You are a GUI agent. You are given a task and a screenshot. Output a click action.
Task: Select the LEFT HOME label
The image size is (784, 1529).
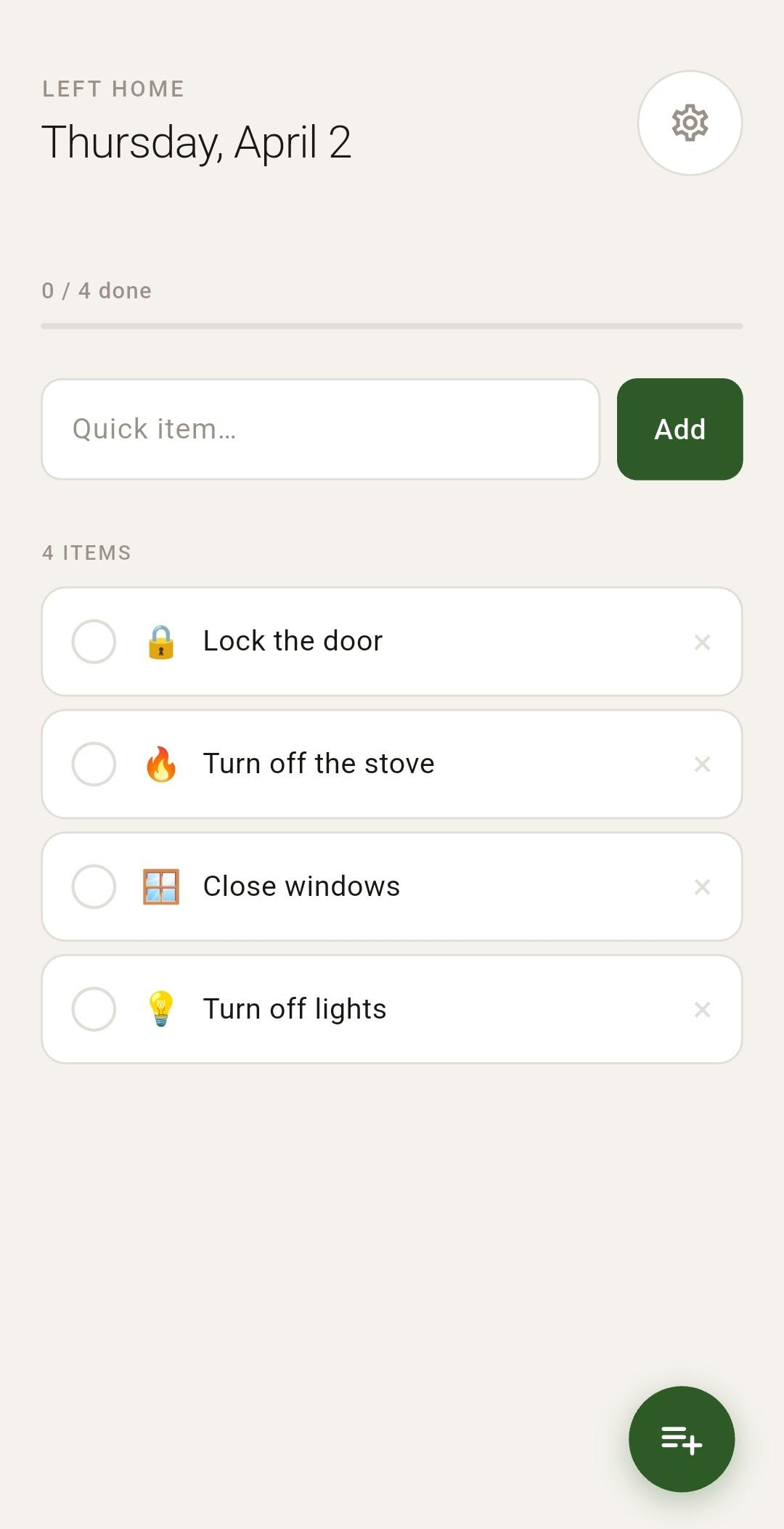(x=112, y=88)
